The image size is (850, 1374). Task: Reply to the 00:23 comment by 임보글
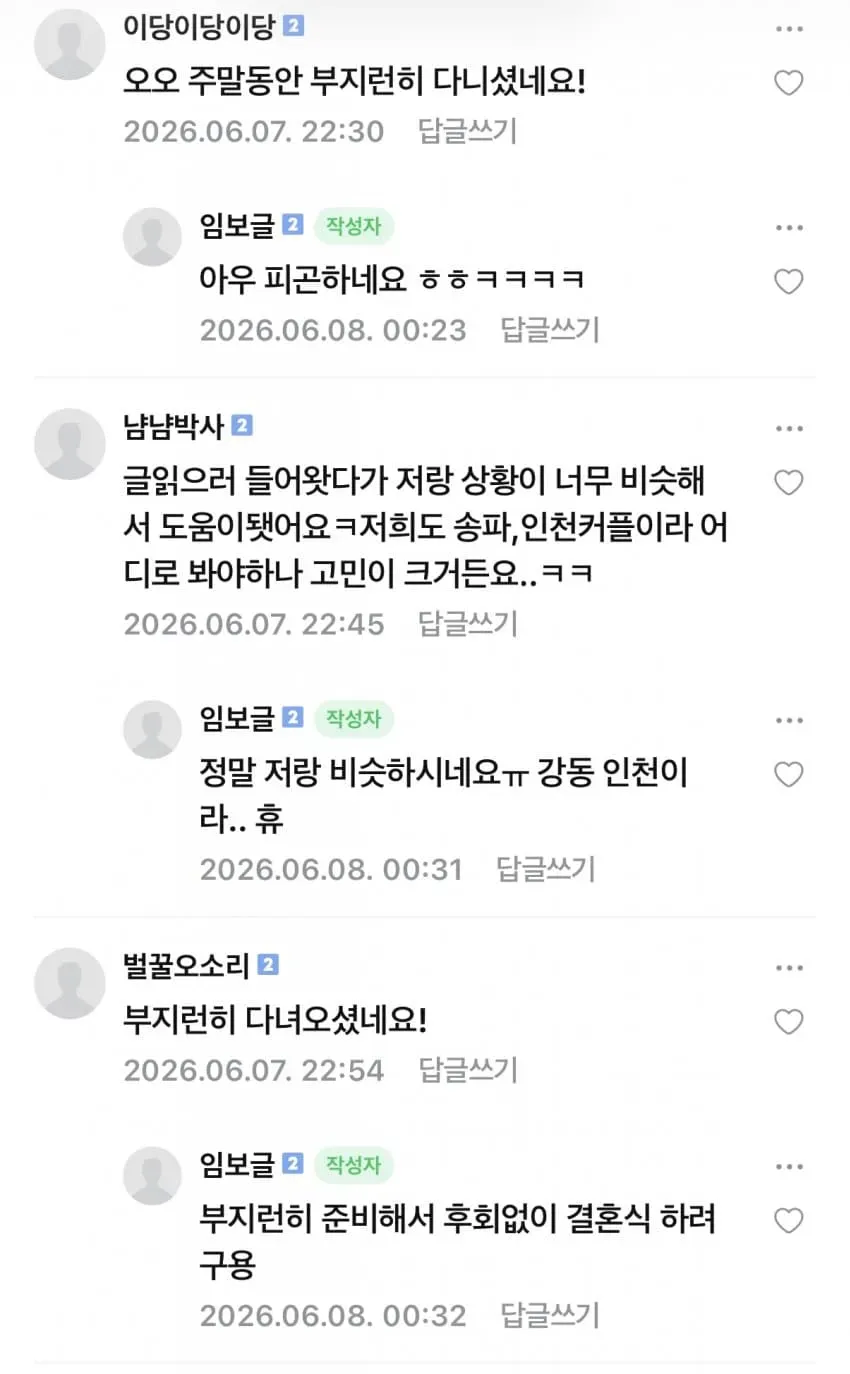point(550,331)
